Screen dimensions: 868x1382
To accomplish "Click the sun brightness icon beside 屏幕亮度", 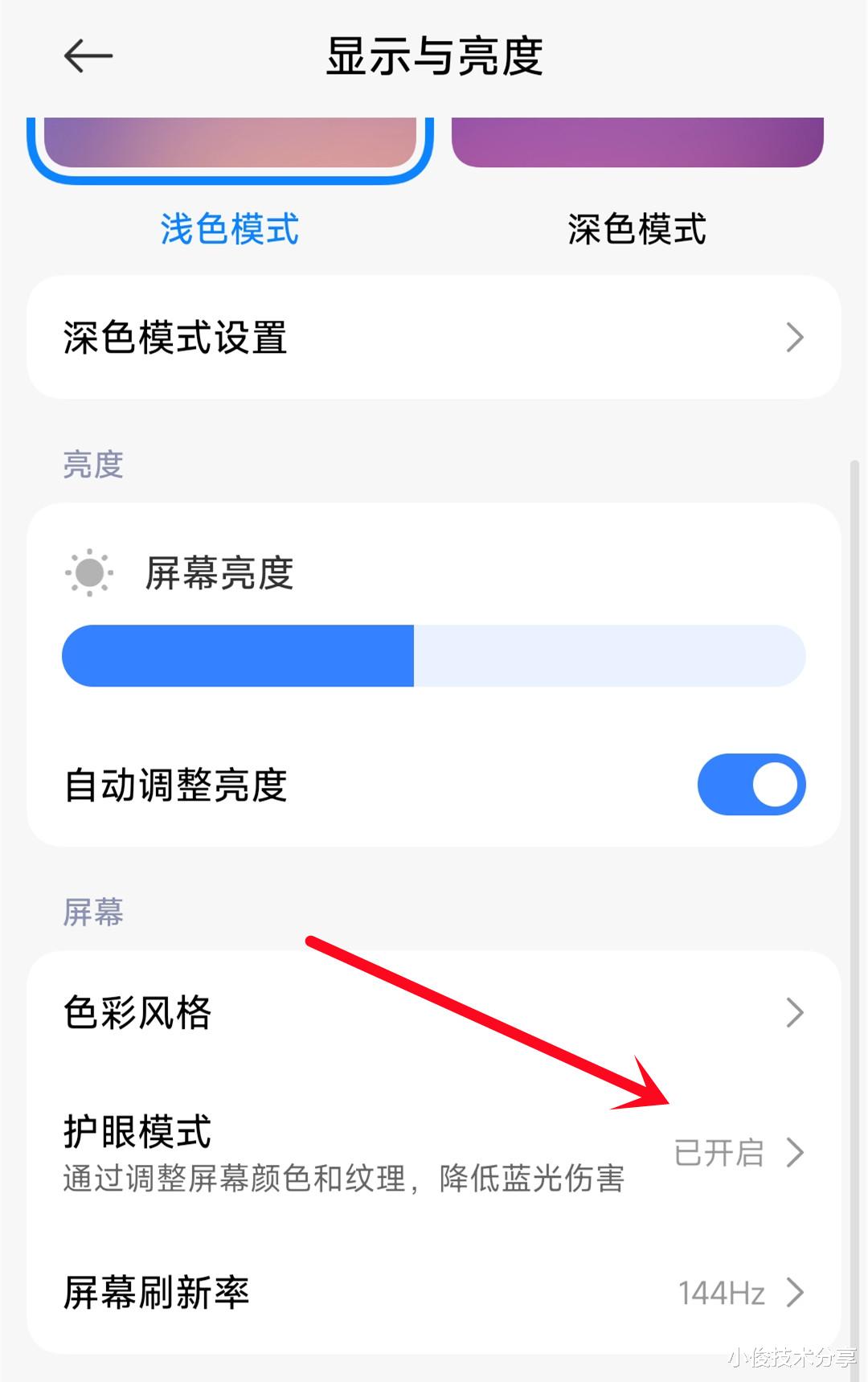I will pos(91,572).
